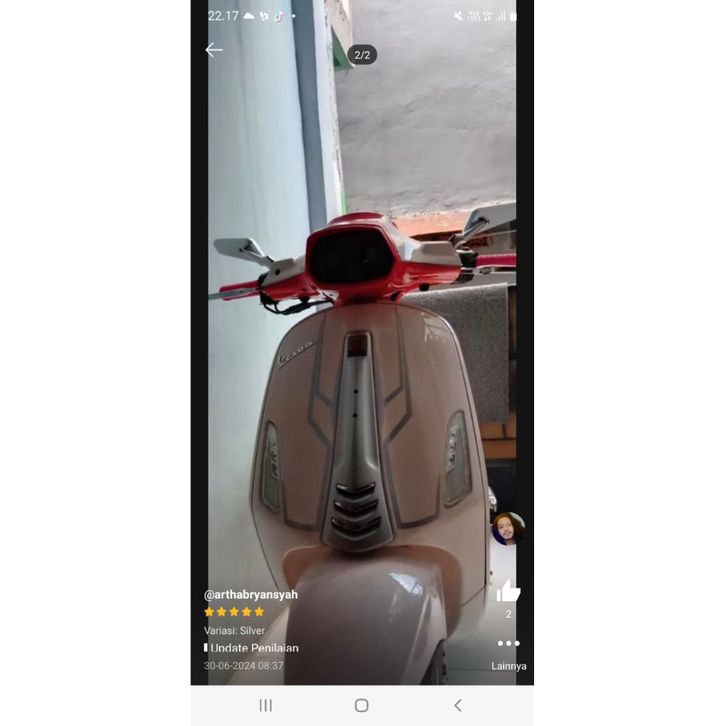Tap system back in navigation bar

click(x=458, y=705)
